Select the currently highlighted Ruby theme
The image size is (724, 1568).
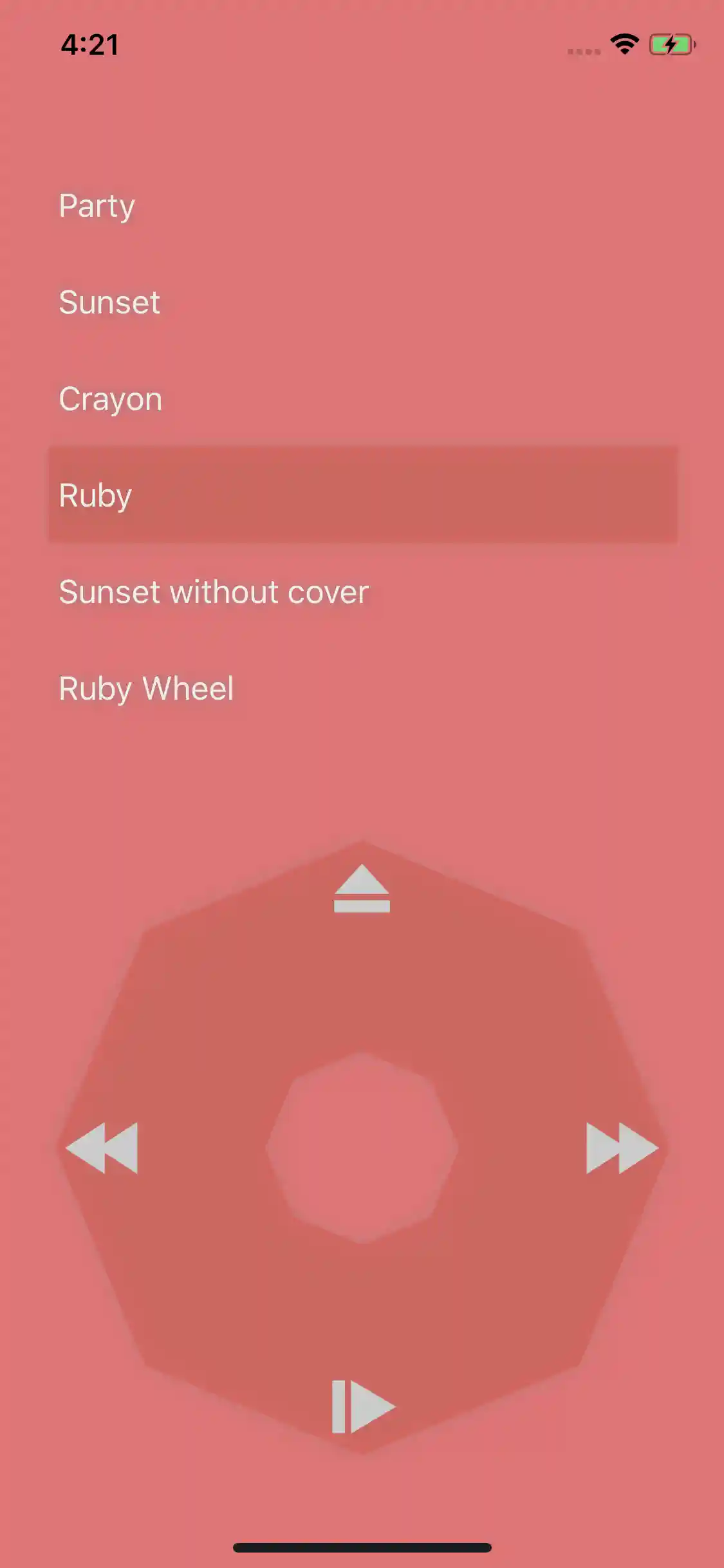click(94, 494)
